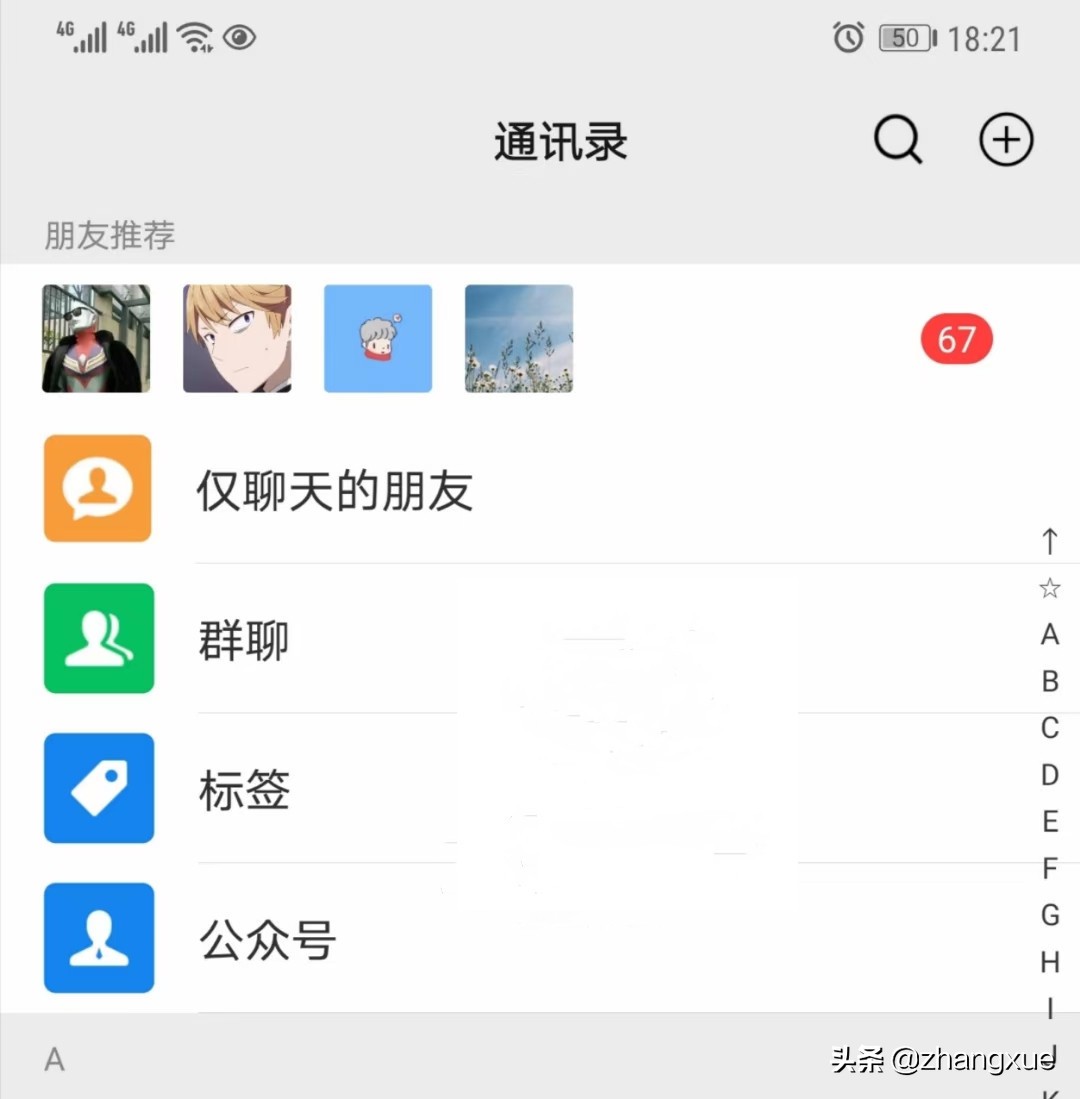Jump to letter H in index
Image resolution: width=1080 pixels, height=1099 pixels.
point(1049,962)
